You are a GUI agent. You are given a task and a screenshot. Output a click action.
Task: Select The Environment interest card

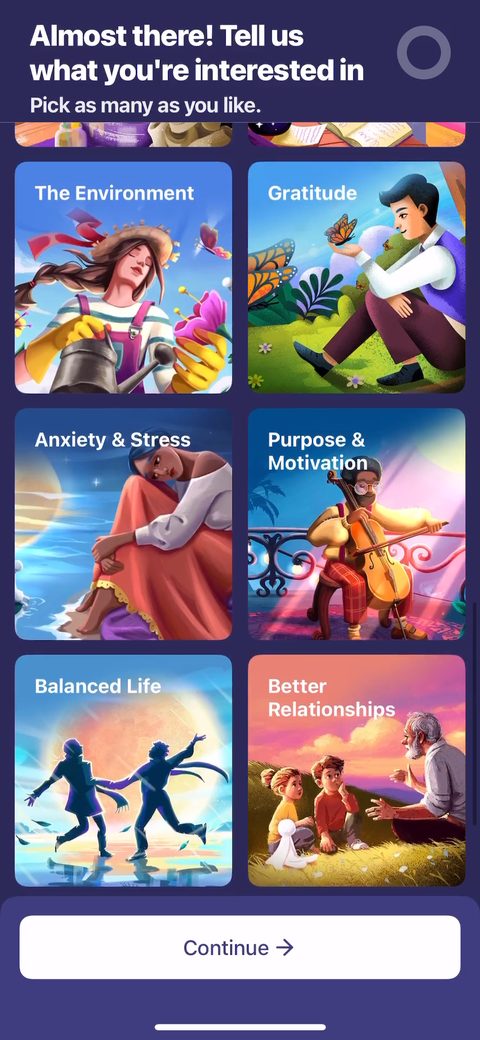(x=123, y=277)
